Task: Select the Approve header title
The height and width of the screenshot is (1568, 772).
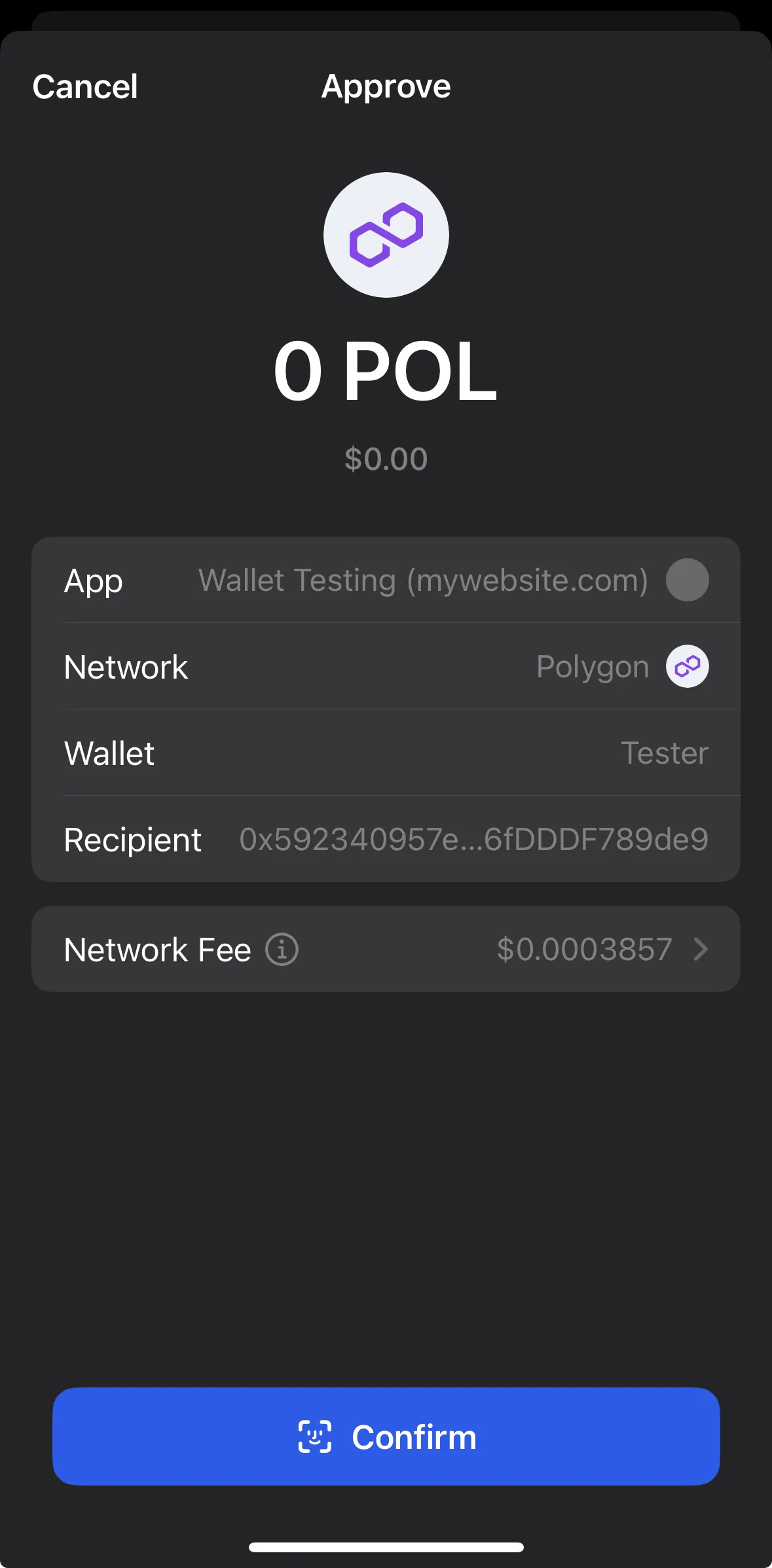Action: (x=386, y=86)
